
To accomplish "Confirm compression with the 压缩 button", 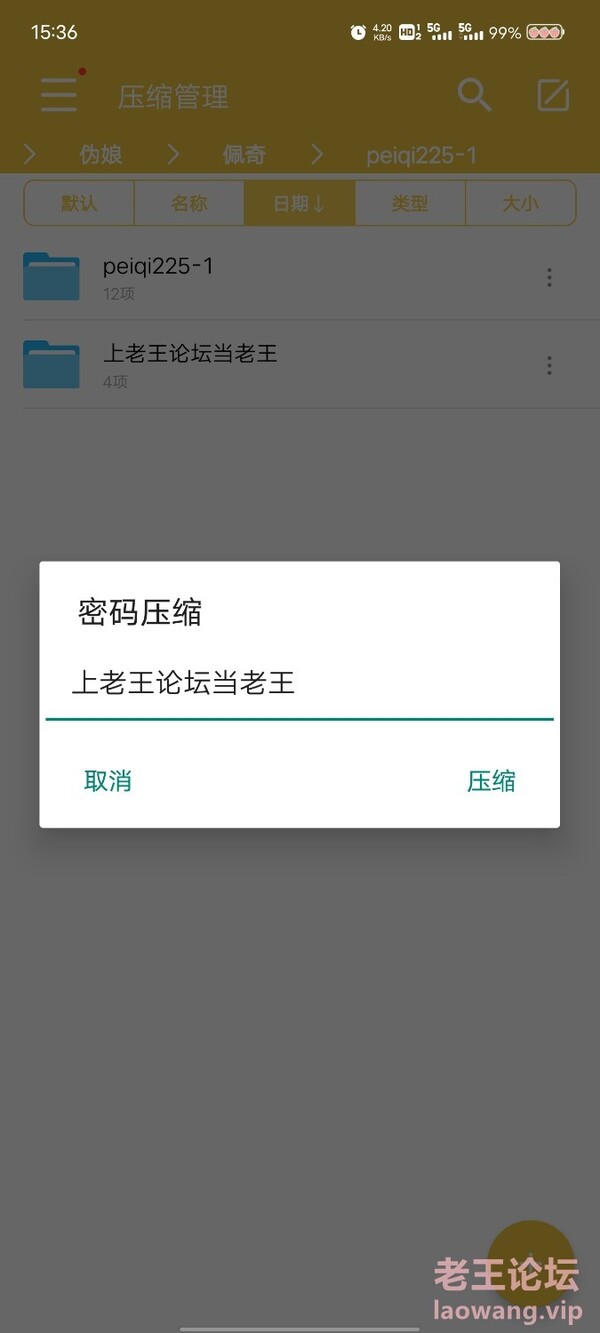I will pyautogui.click(x=491, y=781).
